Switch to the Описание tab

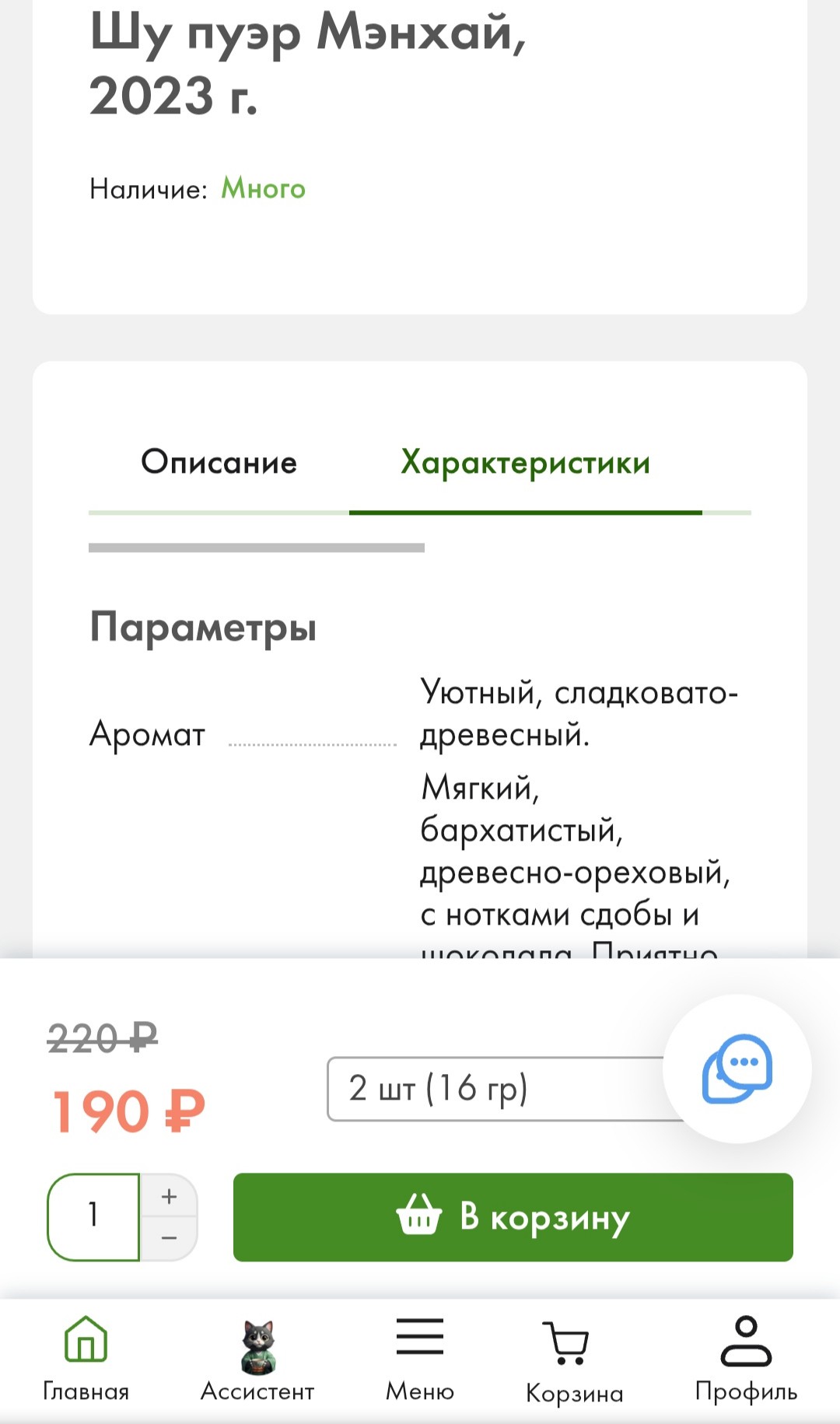[219, 463]
